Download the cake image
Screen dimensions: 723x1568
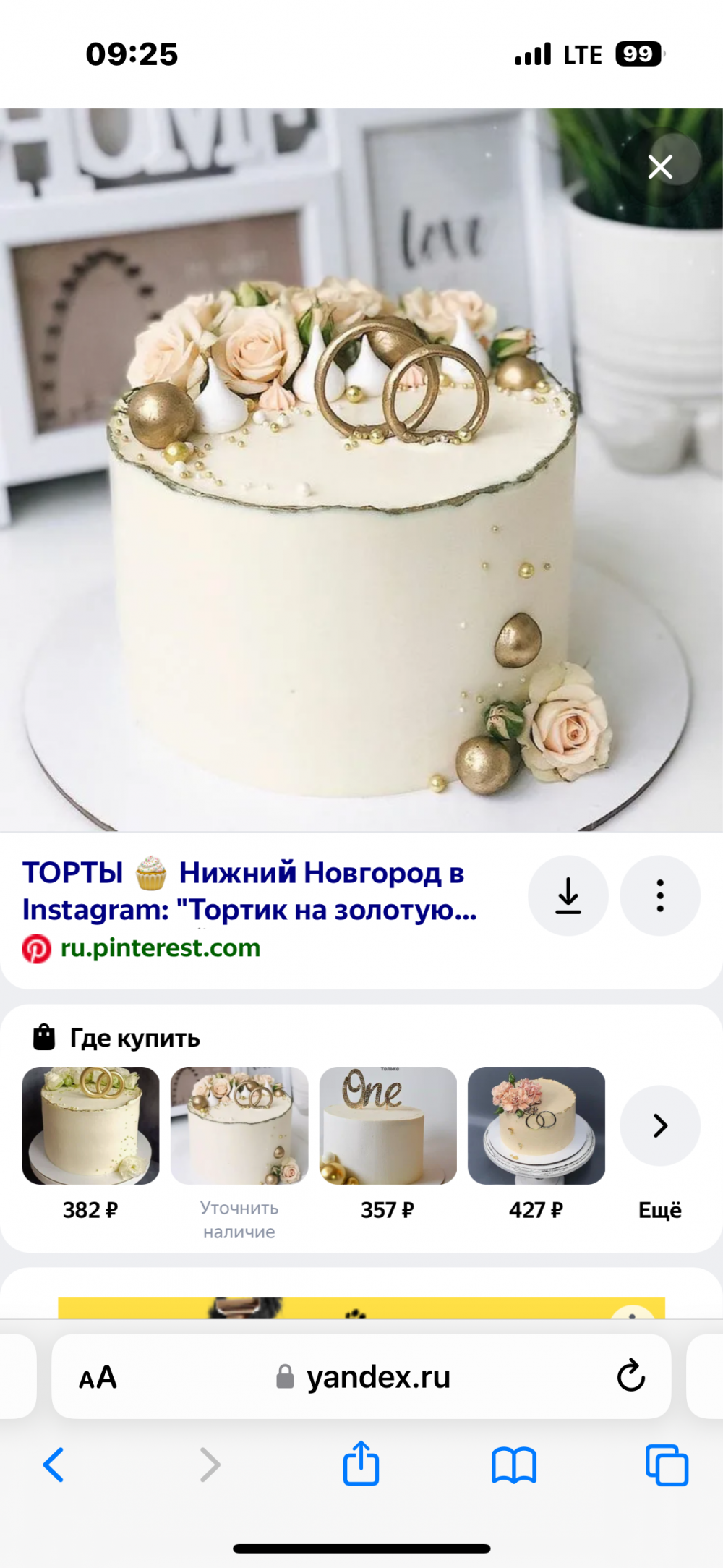(x=568, y=895)
